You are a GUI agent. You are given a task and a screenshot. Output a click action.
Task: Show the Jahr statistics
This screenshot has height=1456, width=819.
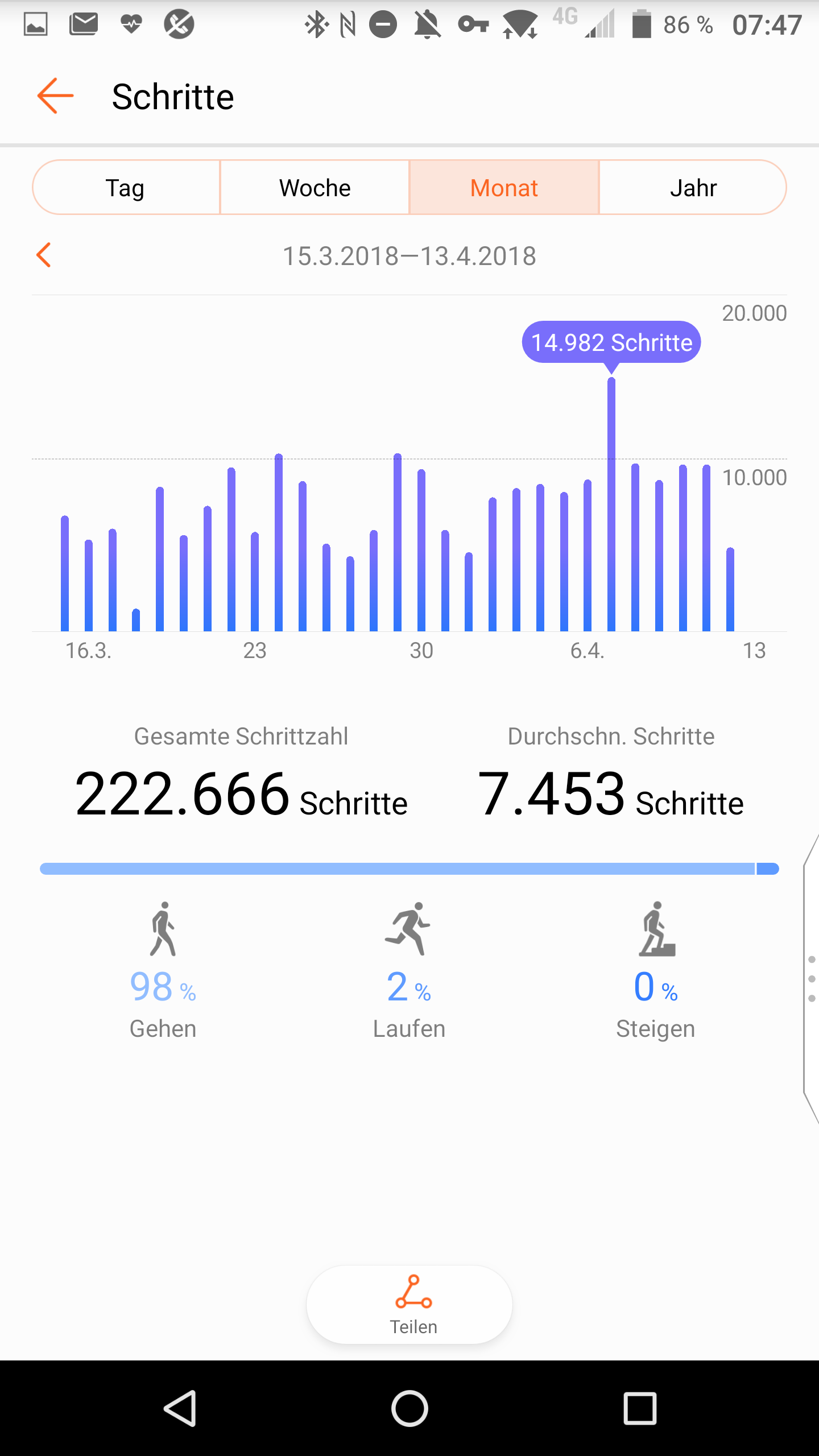tap(693, 188)
